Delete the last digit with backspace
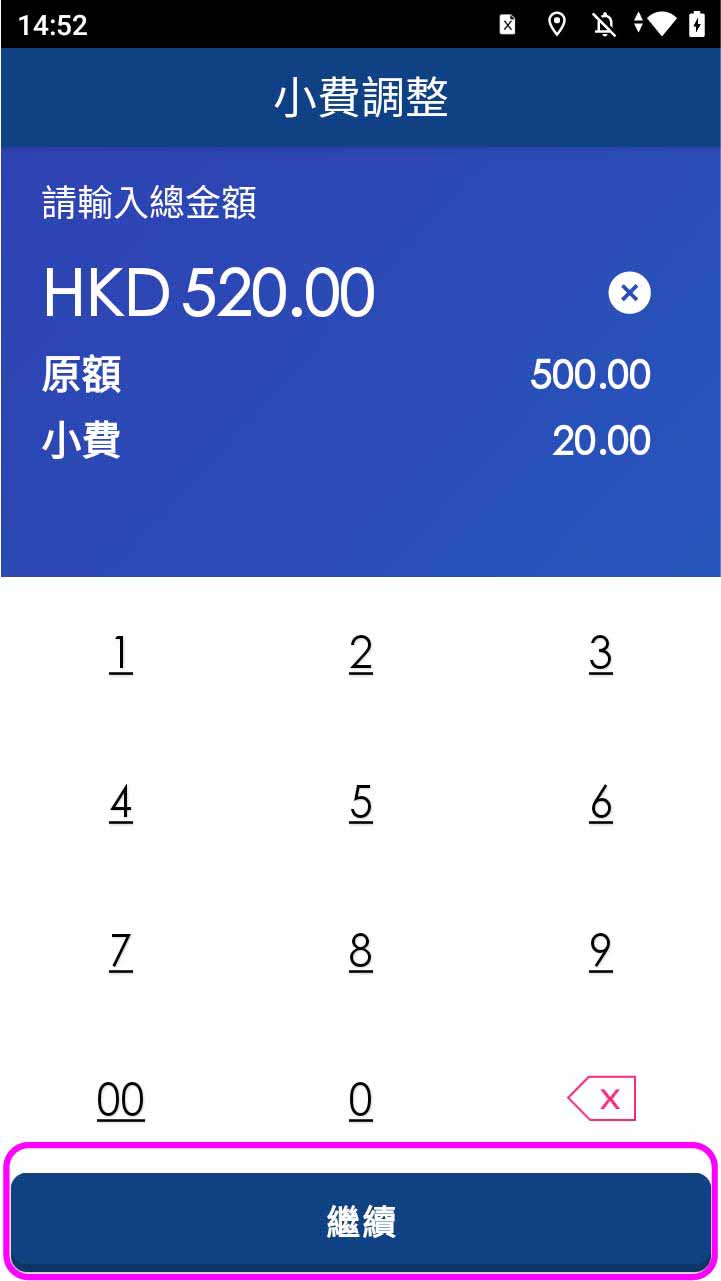The width and height of the screenshot is (721, 1281). tap(602, 1099)
